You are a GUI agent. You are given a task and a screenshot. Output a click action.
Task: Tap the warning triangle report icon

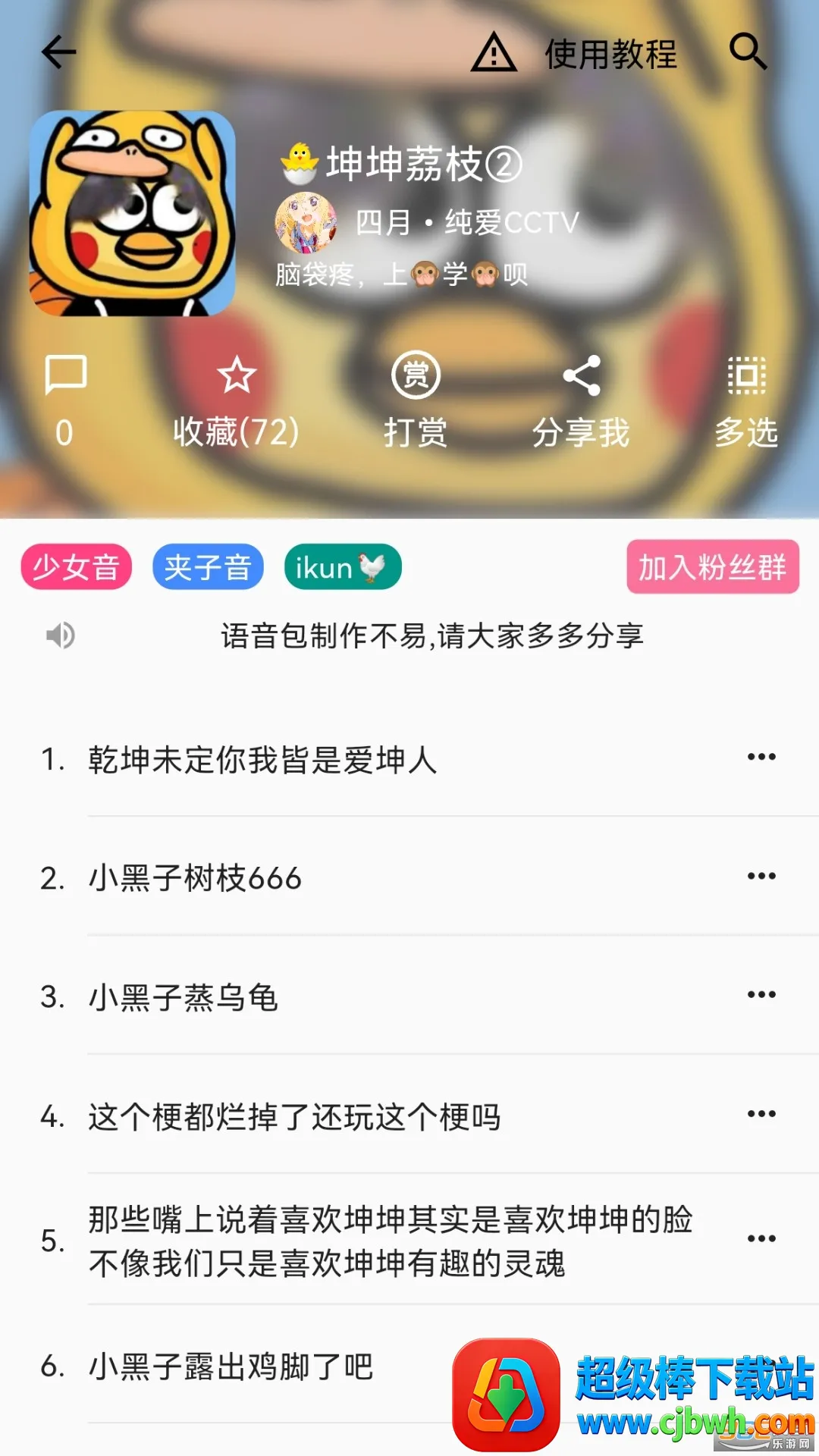[494, 53]
